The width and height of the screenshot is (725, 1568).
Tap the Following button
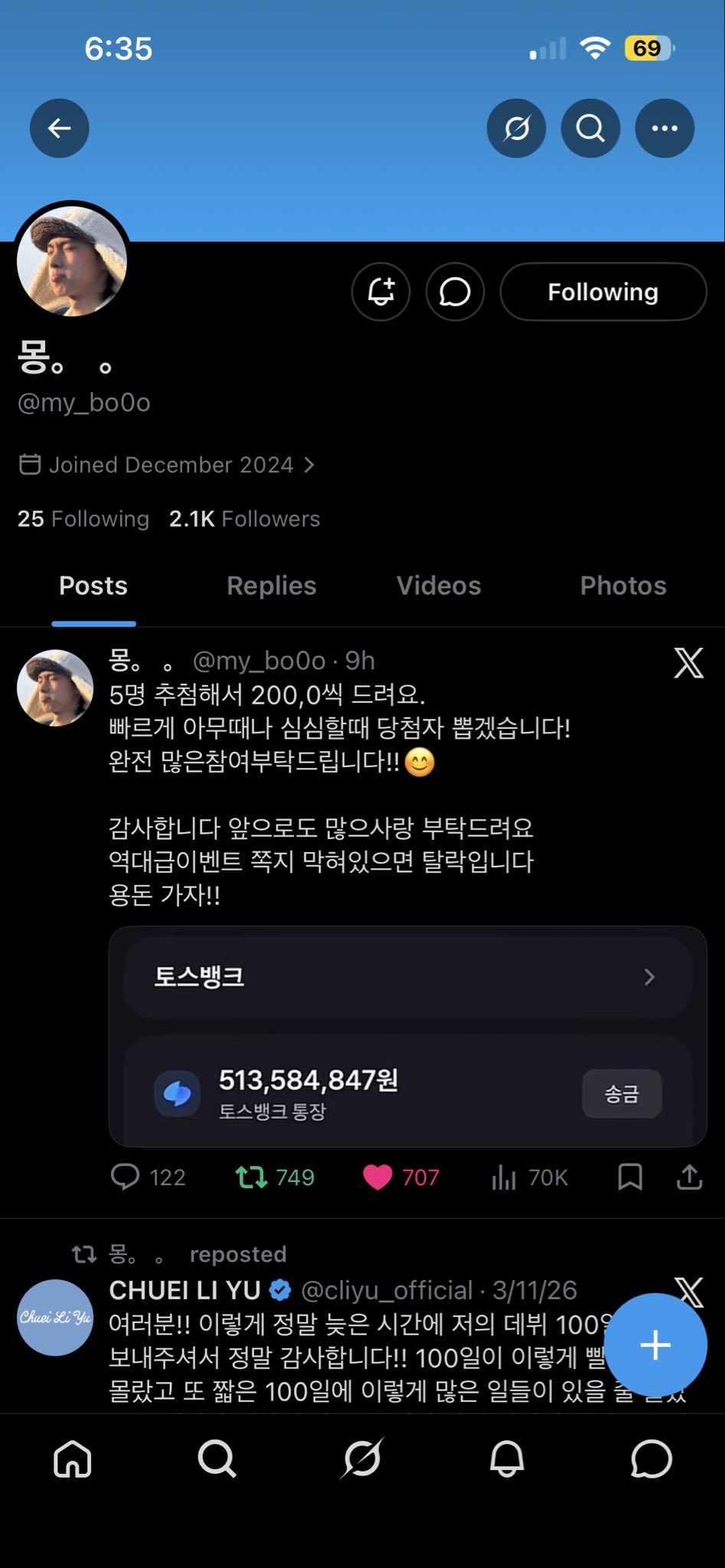point(603,292)
